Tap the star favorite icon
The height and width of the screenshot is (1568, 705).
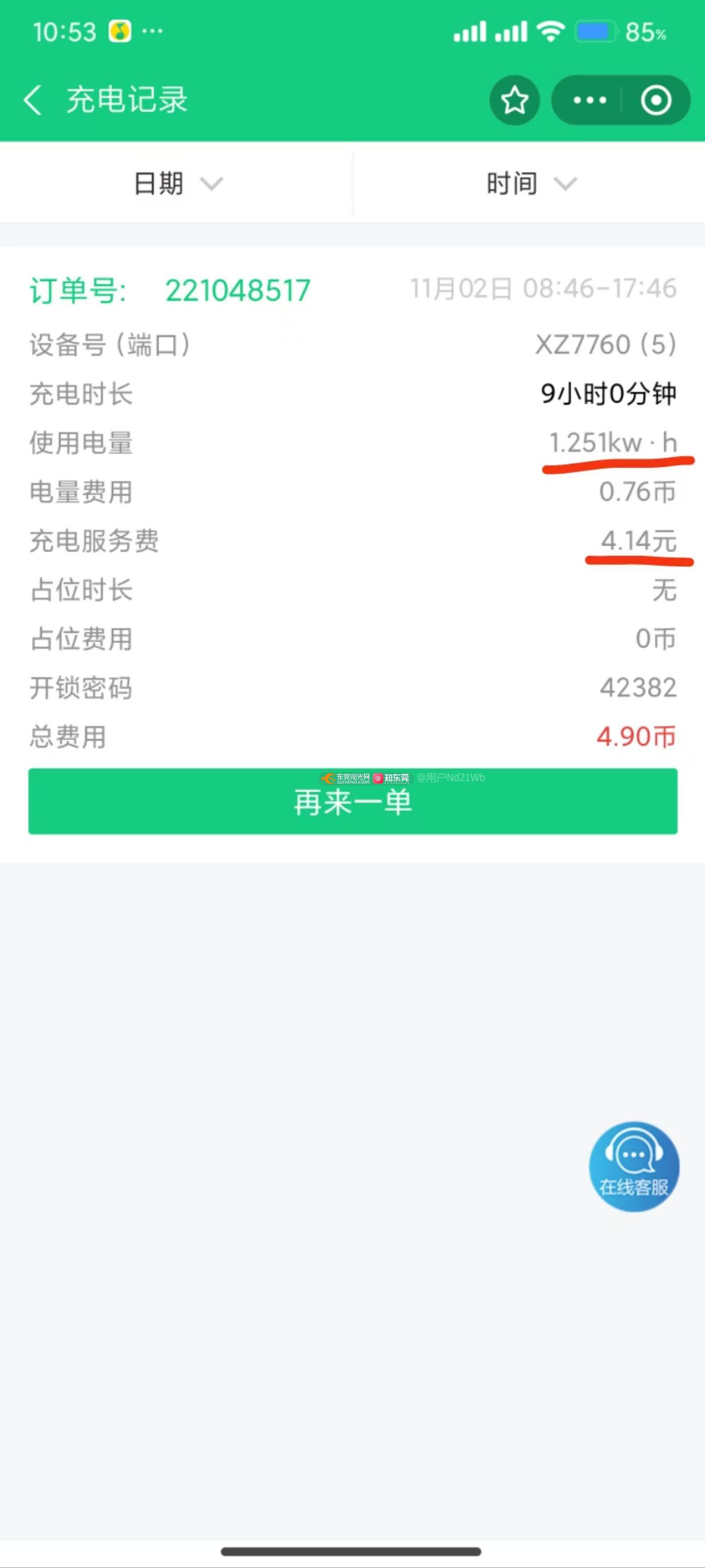515,100
